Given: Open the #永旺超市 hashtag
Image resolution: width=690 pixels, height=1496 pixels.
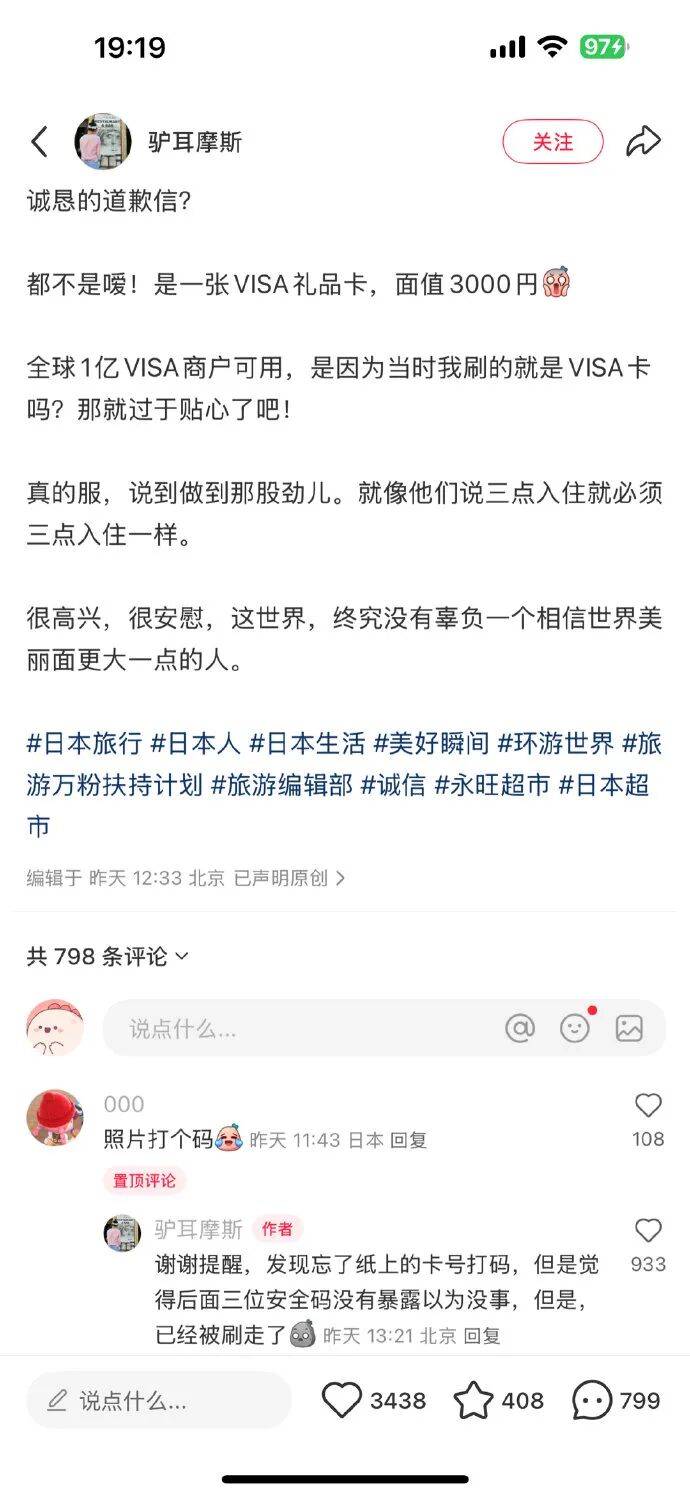Looking at the screenshot, I should [x=492, y=785].
